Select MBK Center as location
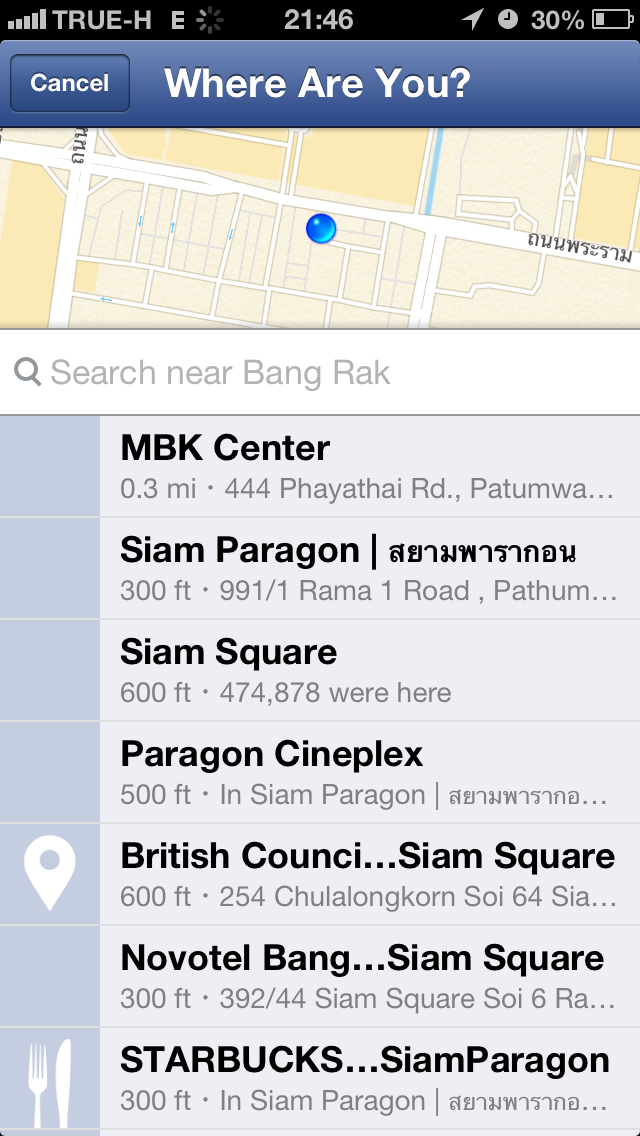Viewport: 640px width, 1136px height. tap(320, 467)
